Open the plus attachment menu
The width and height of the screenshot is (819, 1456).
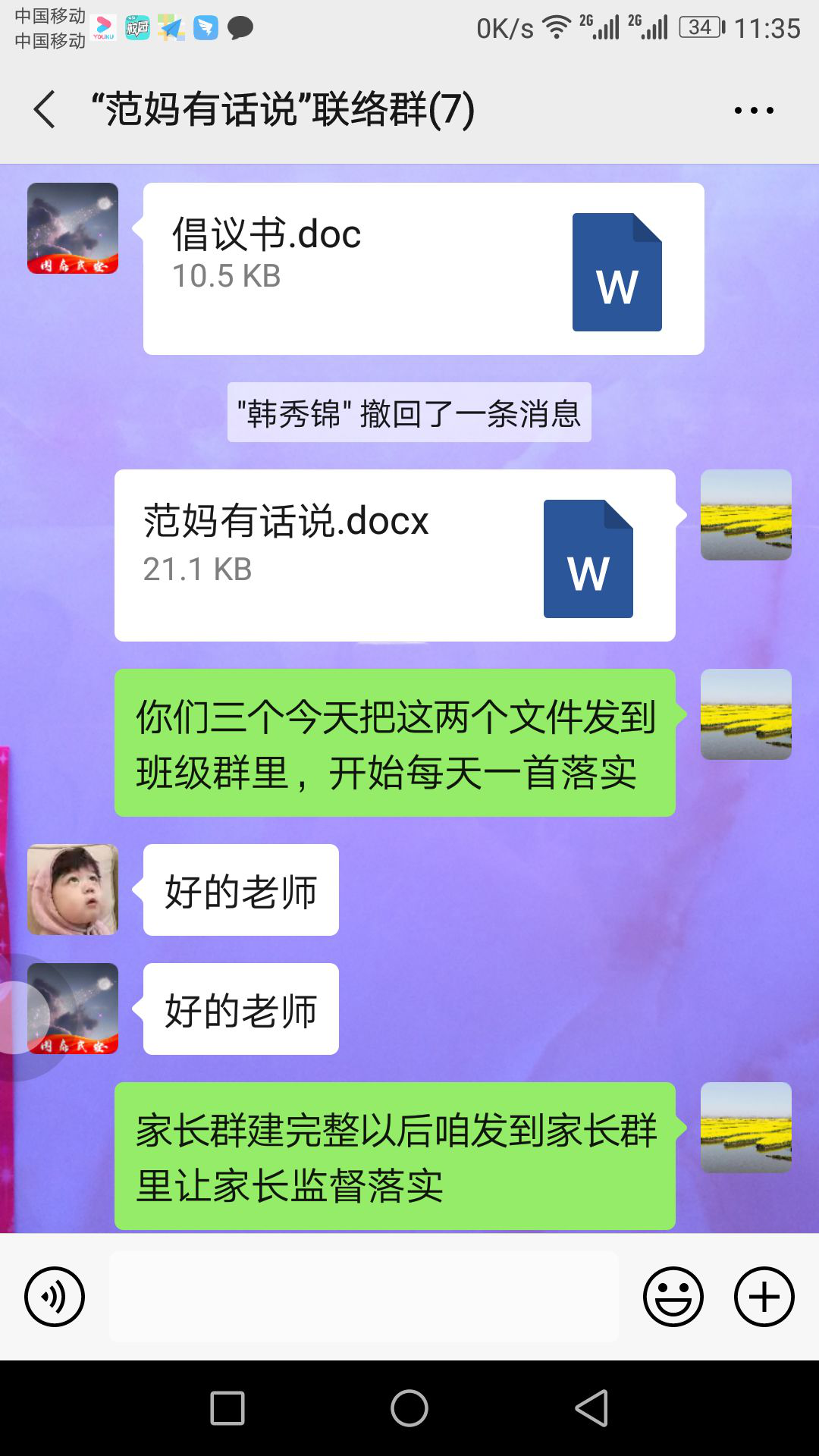[x=764, y=1296]
